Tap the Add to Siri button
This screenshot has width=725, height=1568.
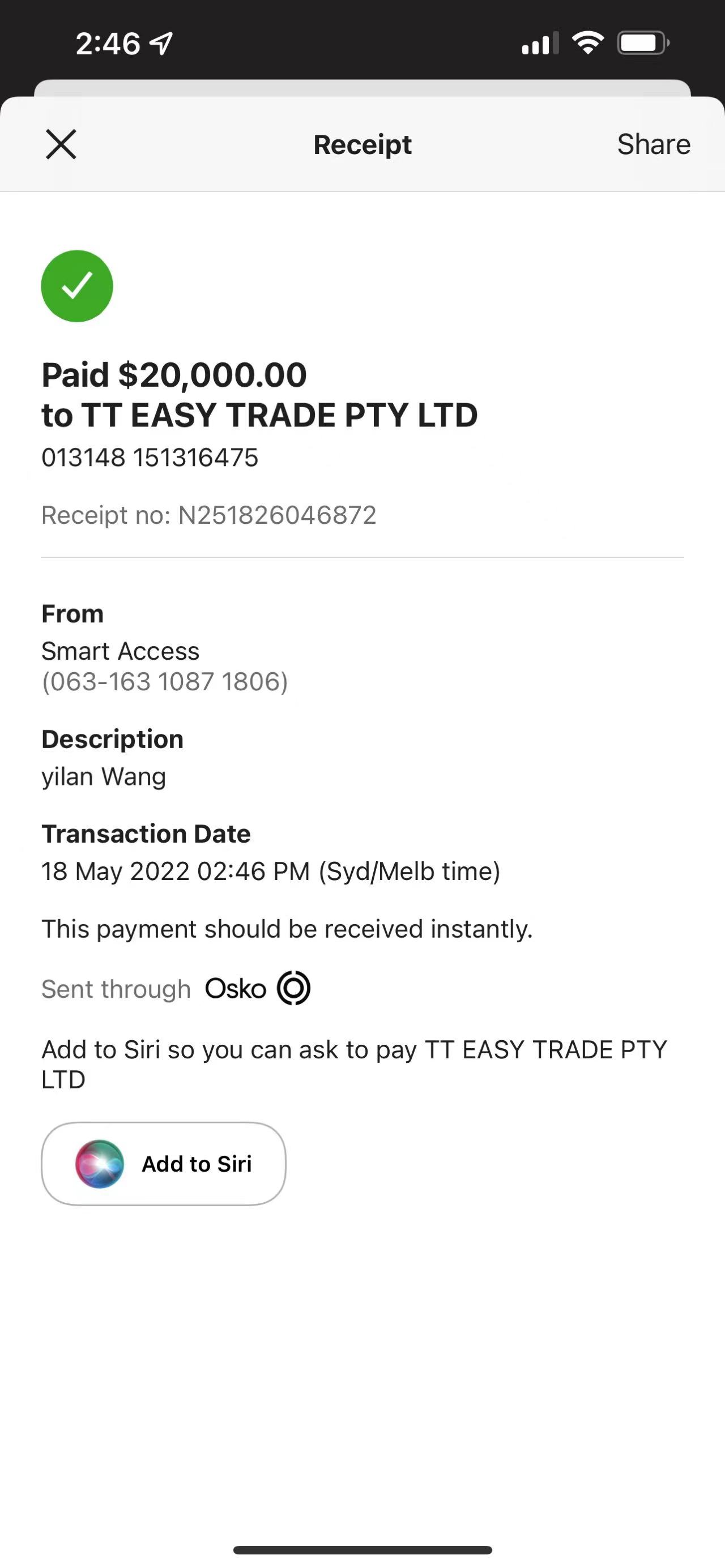163,1163
